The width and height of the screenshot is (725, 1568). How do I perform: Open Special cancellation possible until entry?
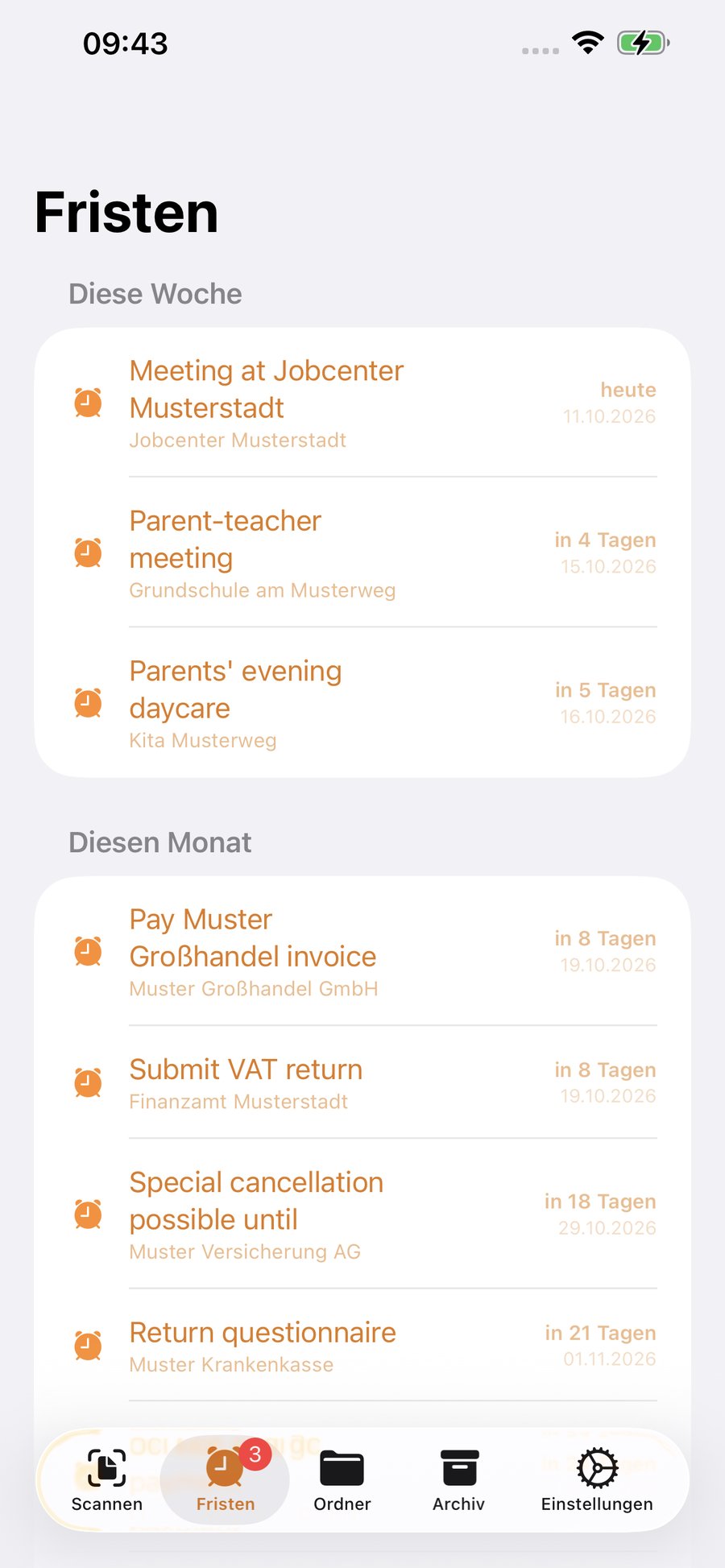pos(362,1214)
